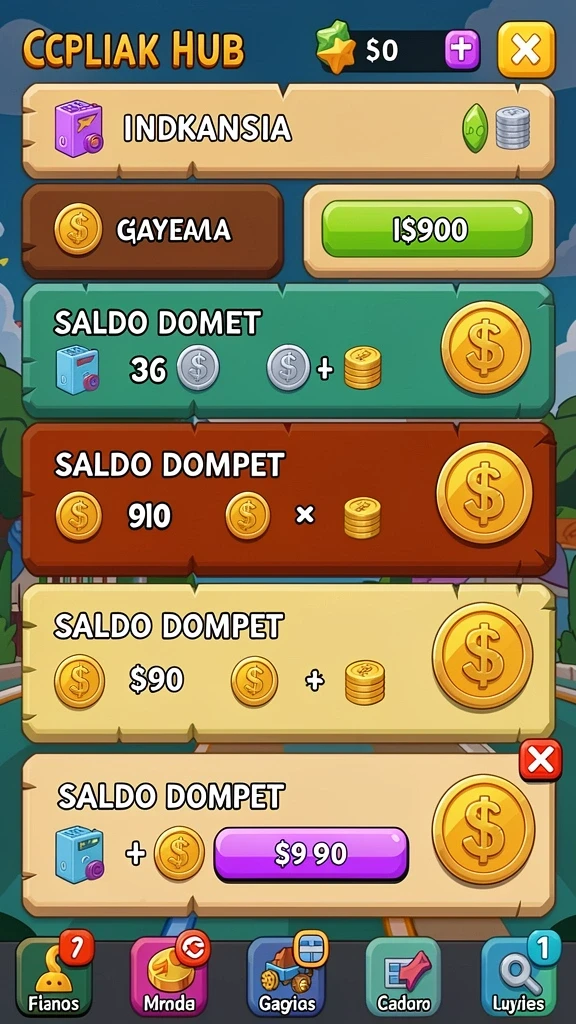Dismiss the bottom offer with the red X

[541, 761]
